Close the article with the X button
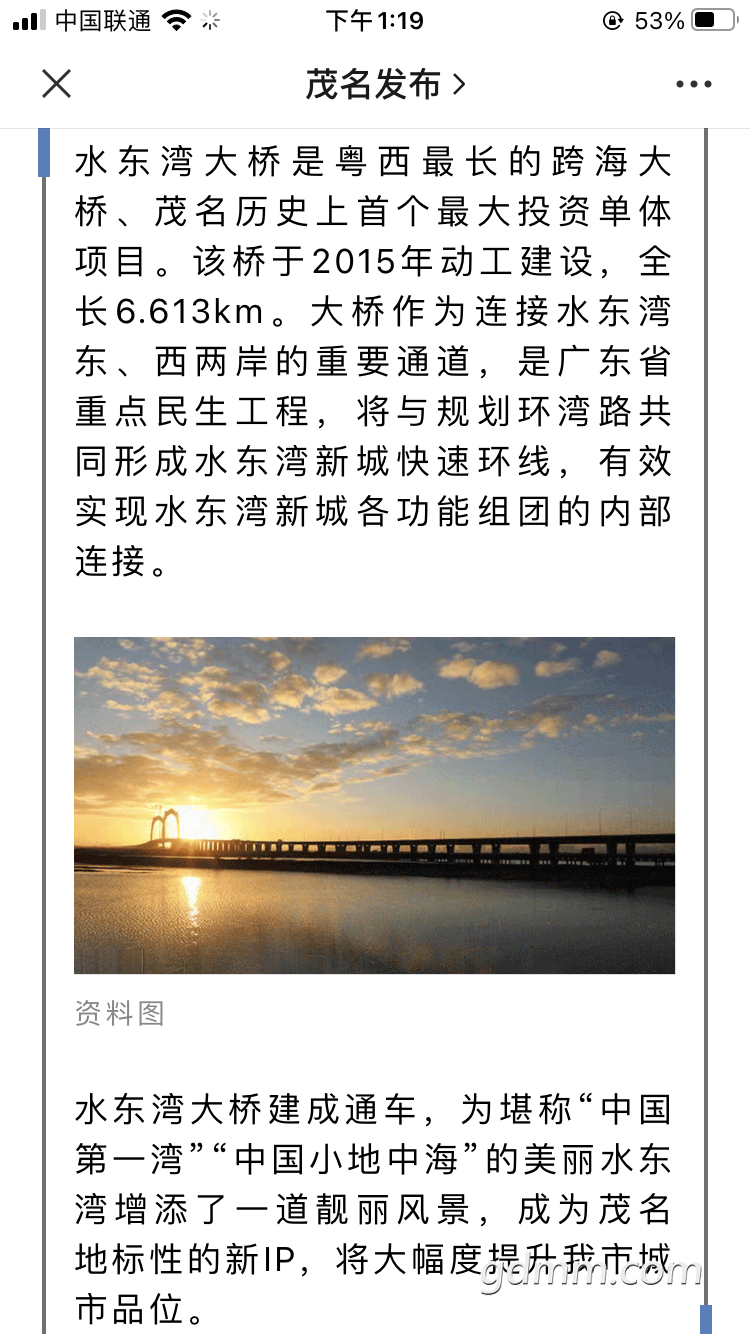This screenshot has height=1334, width=750. [57, 84]
